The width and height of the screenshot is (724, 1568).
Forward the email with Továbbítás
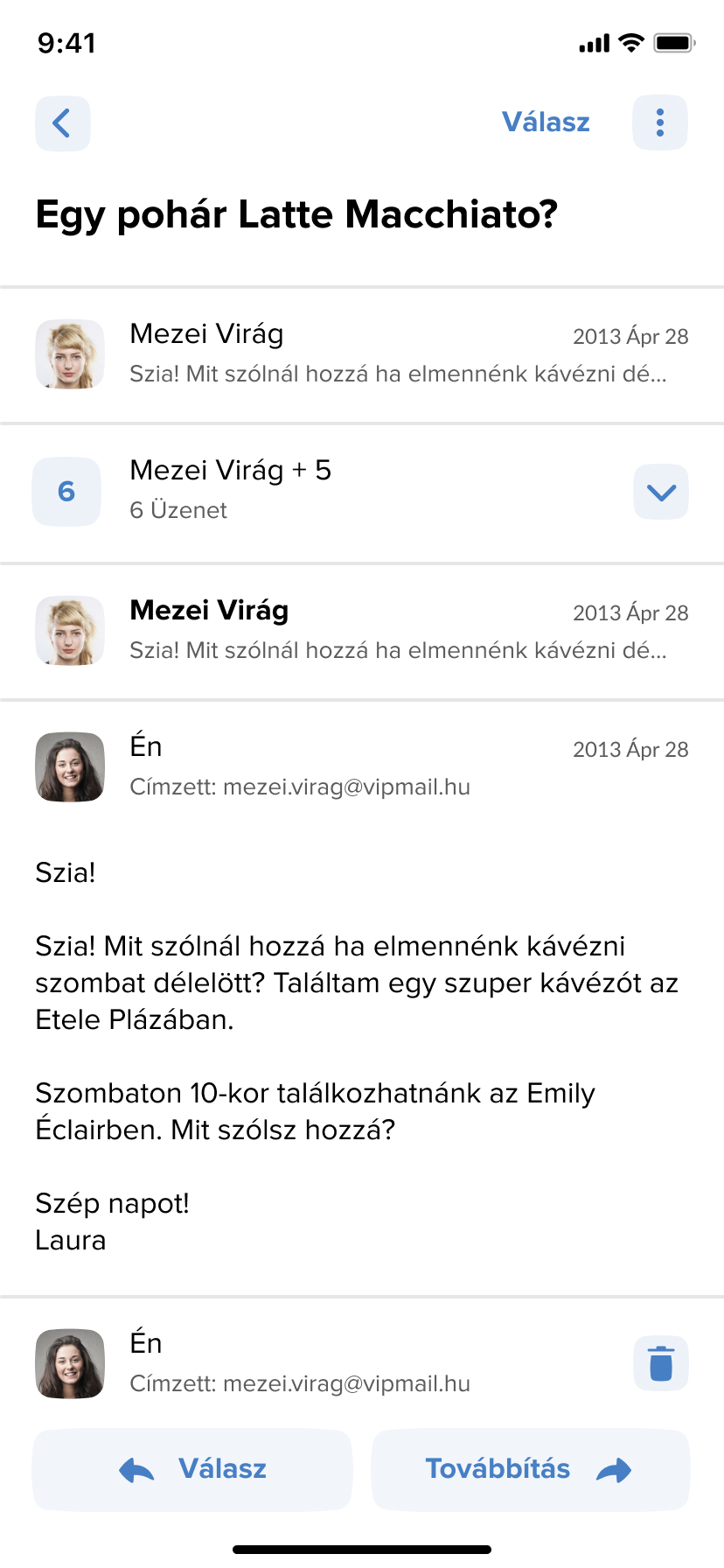[x=531, y=1469]
